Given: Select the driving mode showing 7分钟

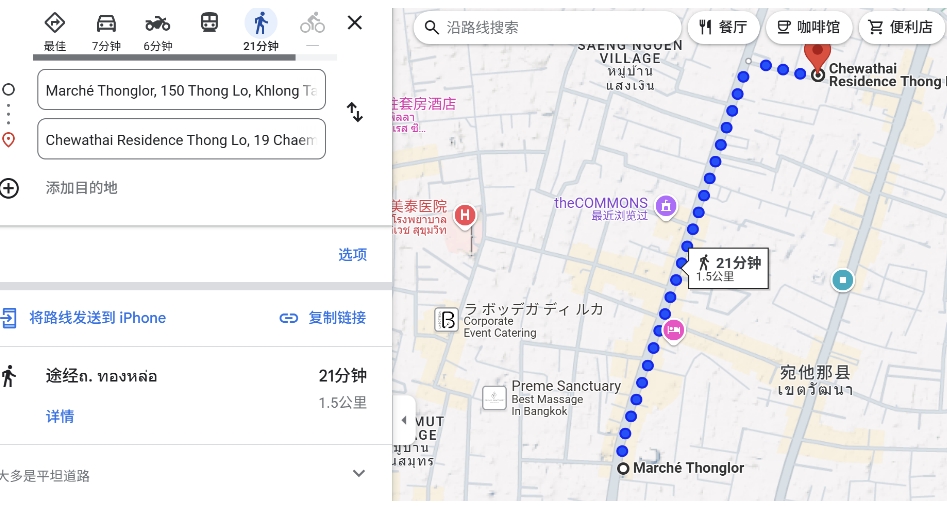Looking at the screenshot, I should (x=106, y=30).
